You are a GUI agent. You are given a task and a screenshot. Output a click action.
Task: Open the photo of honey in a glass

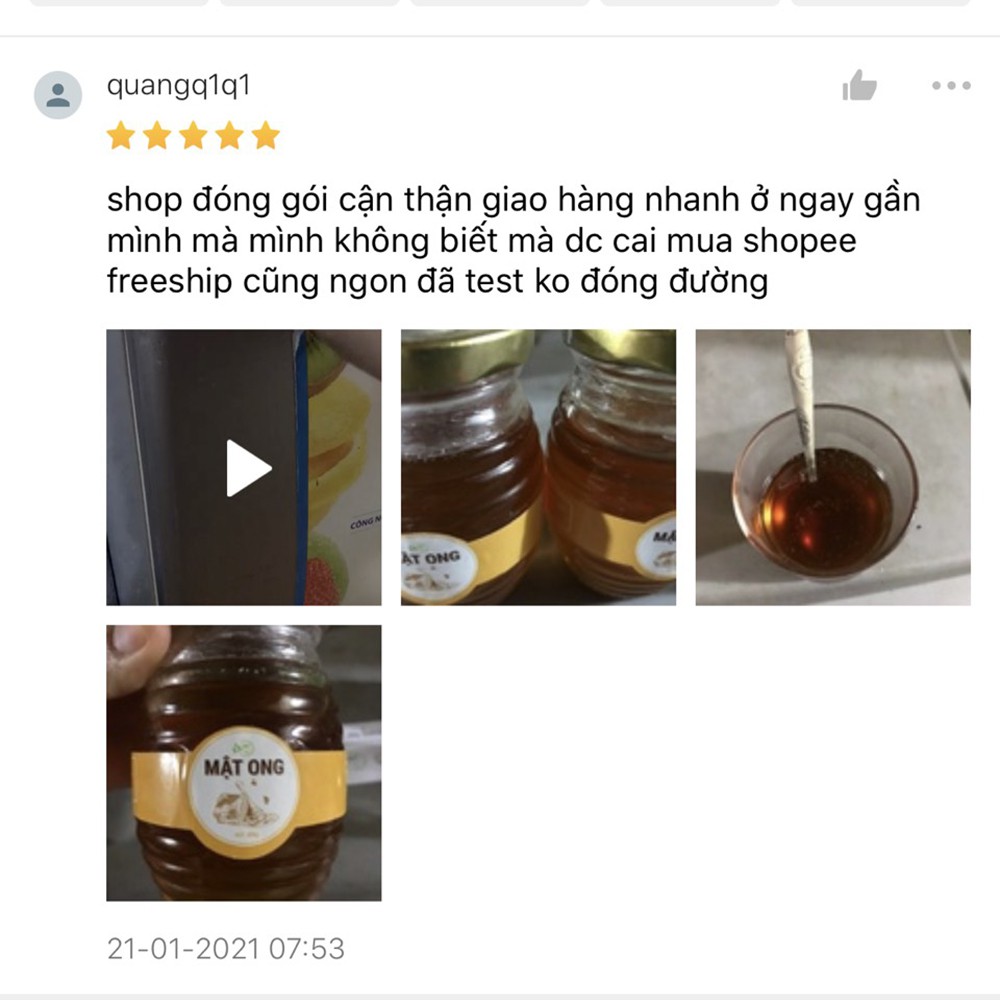click(833, 467)
